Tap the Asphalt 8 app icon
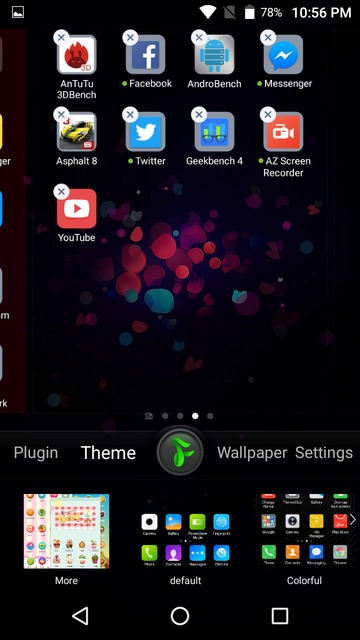This screenshot has height=640, width=360. pos(77,131)
